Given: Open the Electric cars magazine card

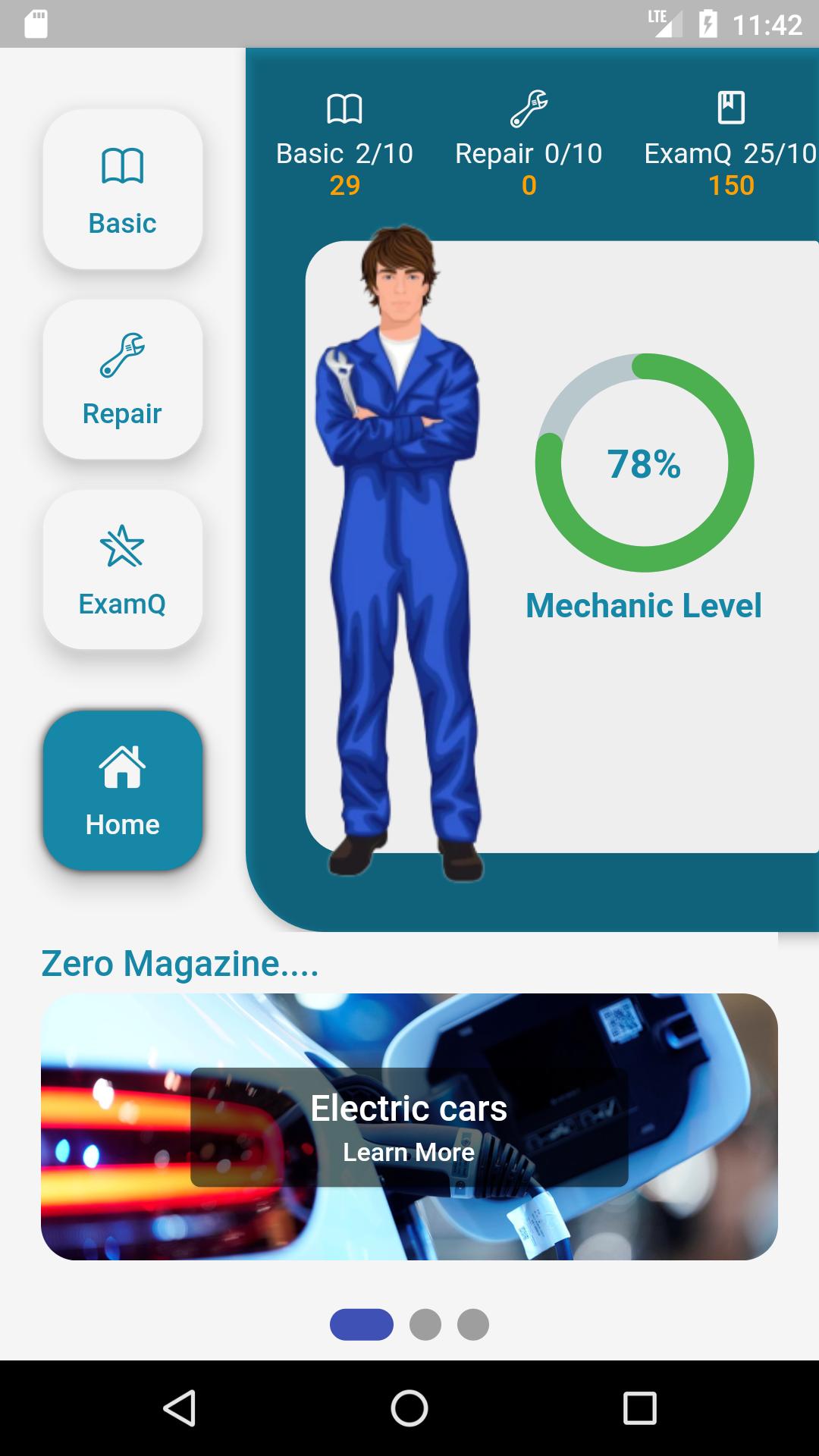Looking at the screenshot, I should tap(409, 1127).
